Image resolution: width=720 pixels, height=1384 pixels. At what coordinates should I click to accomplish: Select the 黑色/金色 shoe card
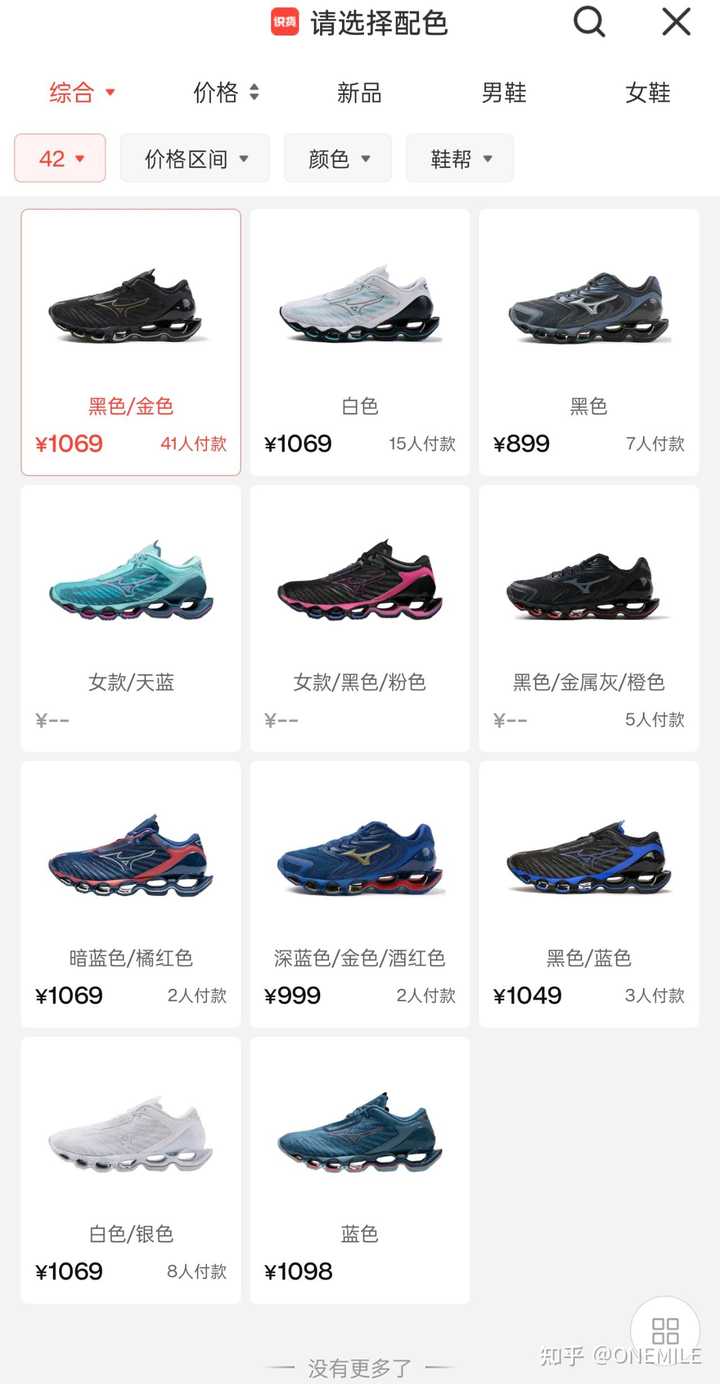131,342
